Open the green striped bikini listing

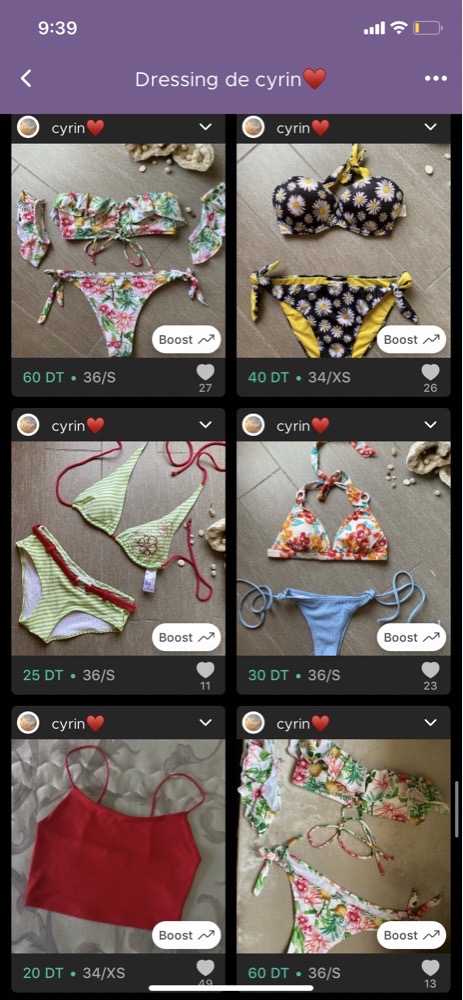point(119,548)
